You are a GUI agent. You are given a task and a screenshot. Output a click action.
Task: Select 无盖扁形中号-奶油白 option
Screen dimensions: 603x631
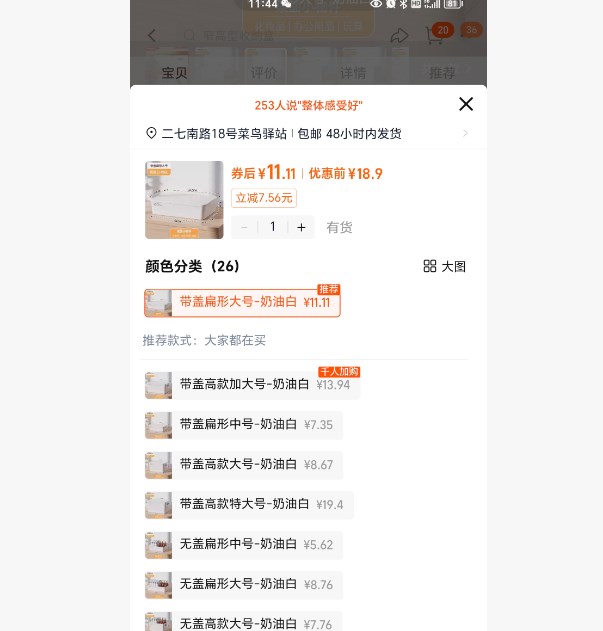[x=243, y=545]
